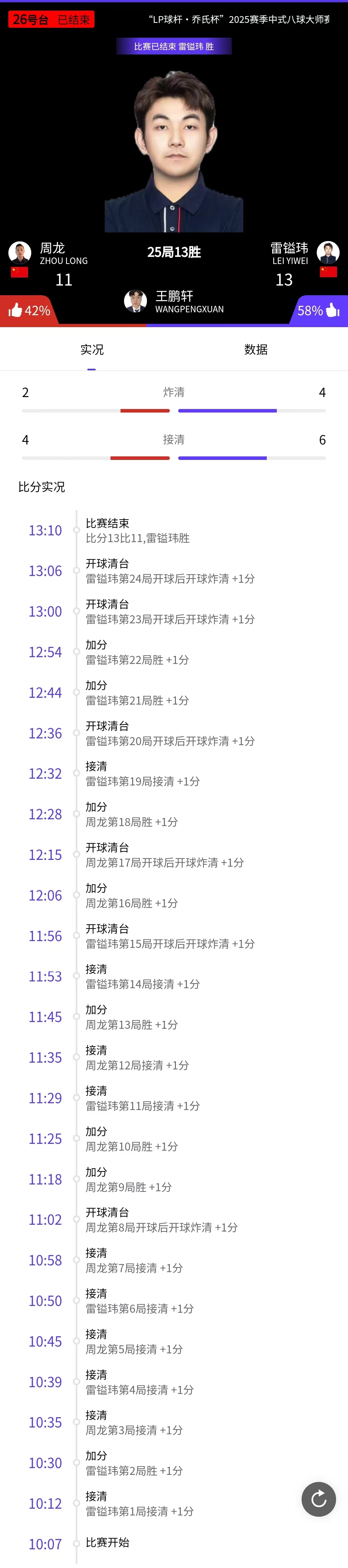
Task: Select the 实况 tab
Action: click(x=92, y=349)
